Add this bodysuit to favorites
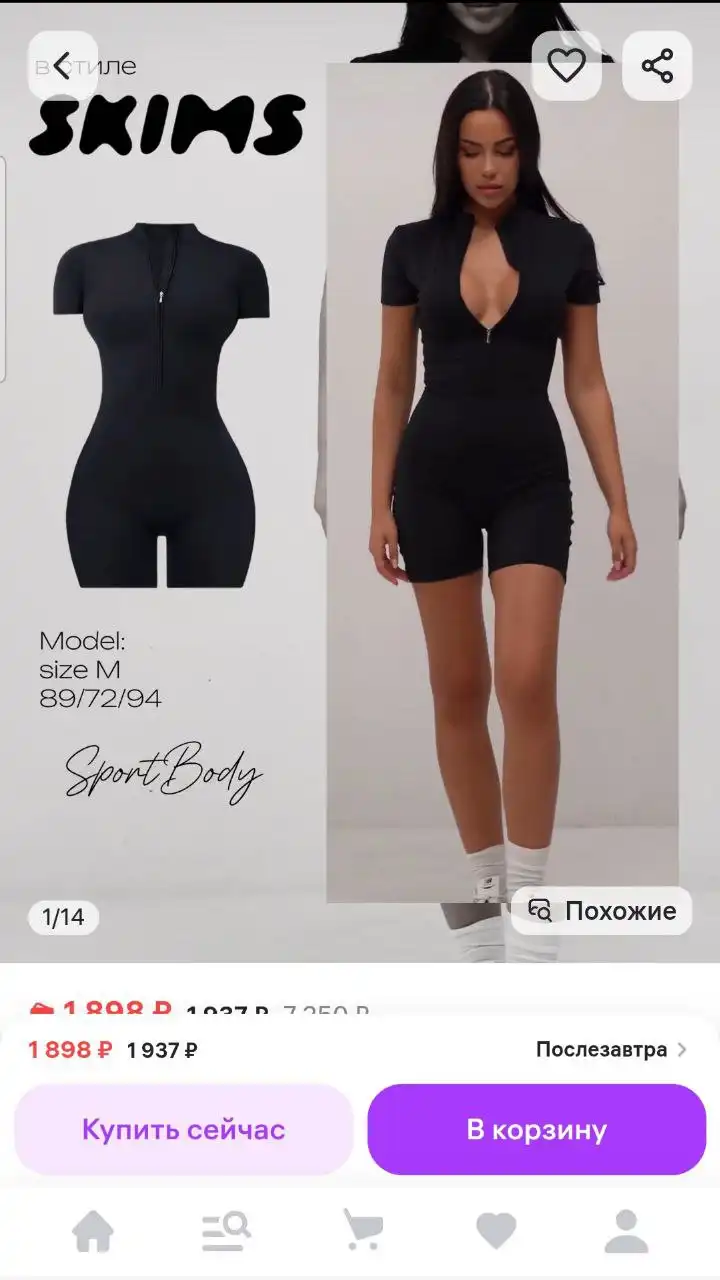 tap(566, 67)
